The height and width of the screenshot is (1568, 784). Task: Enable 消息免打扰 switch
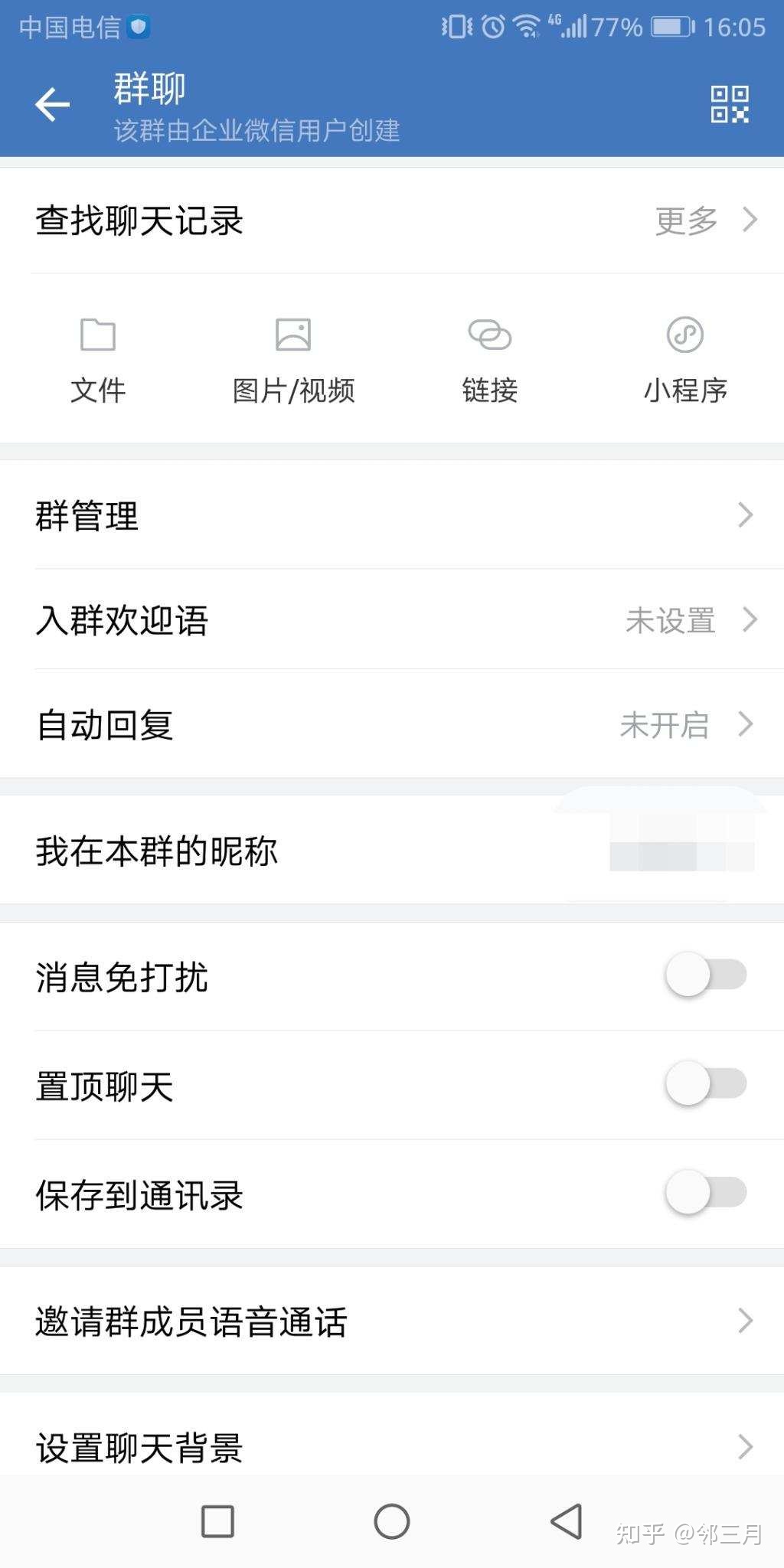pyautogui.click(x=705, y=975)
